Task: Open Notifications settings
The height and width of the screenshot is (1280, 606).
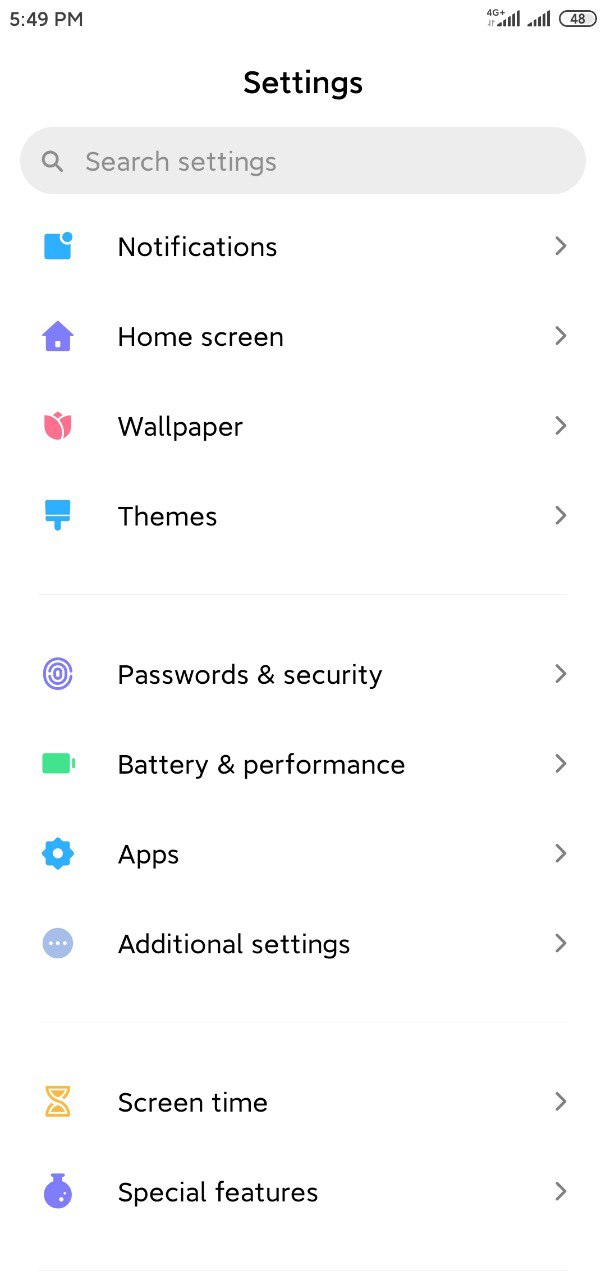Action: tap(303, 246)
